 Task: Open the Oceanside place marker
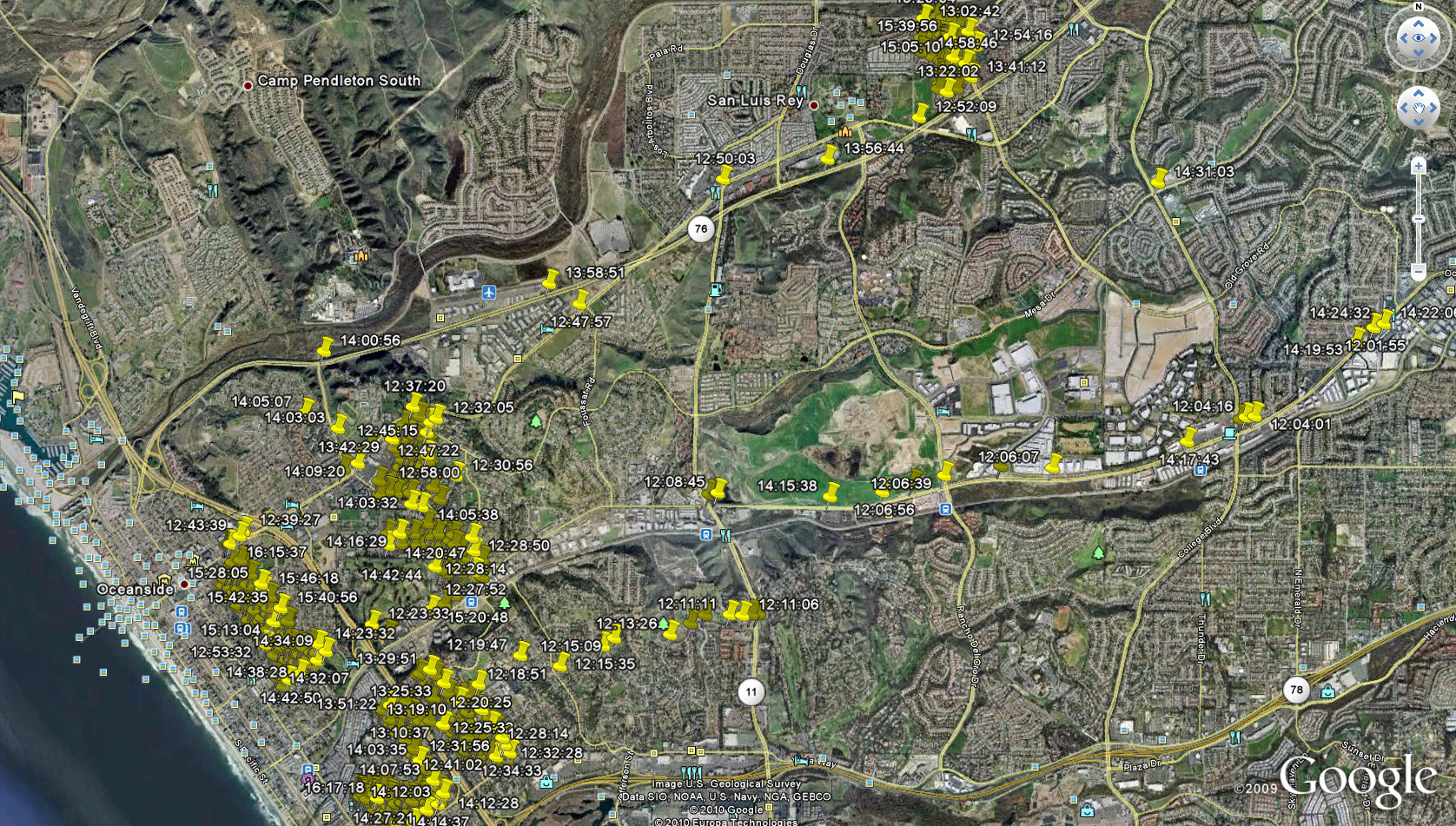[x=184, y=585]
